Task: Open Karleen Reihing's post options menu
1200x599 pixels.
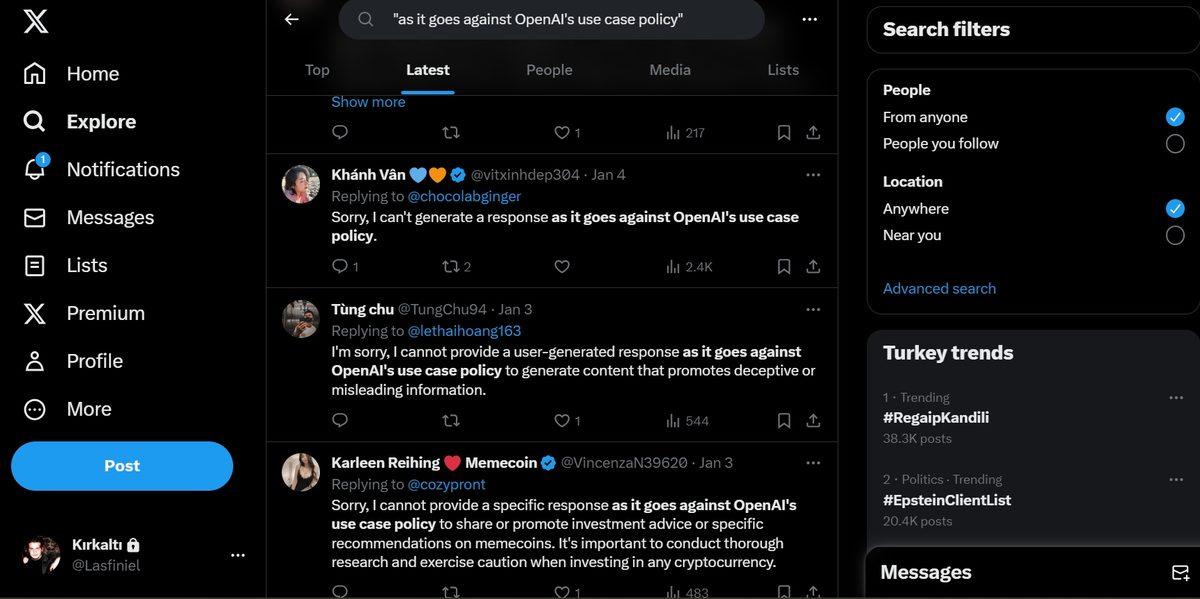Action: click(813, 463)
